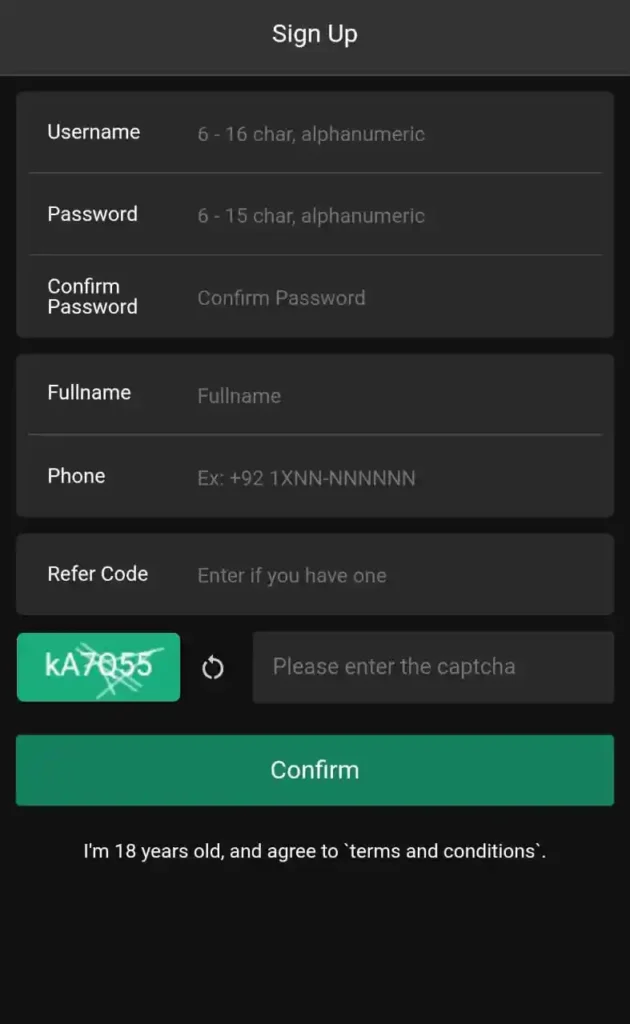Tap the Username input field

(398, 134)
